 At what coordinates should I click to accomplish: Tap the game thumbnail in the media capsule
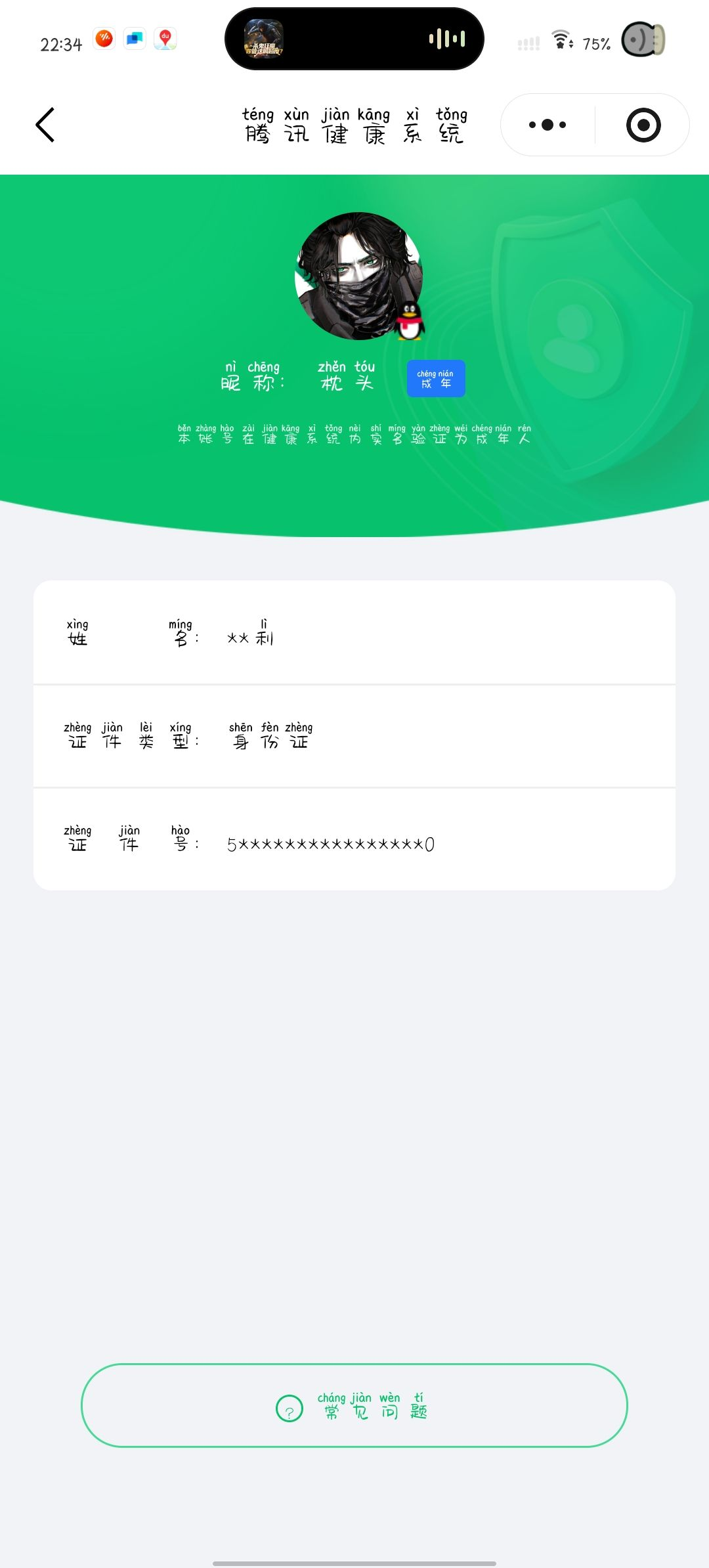tap(265, 39)
